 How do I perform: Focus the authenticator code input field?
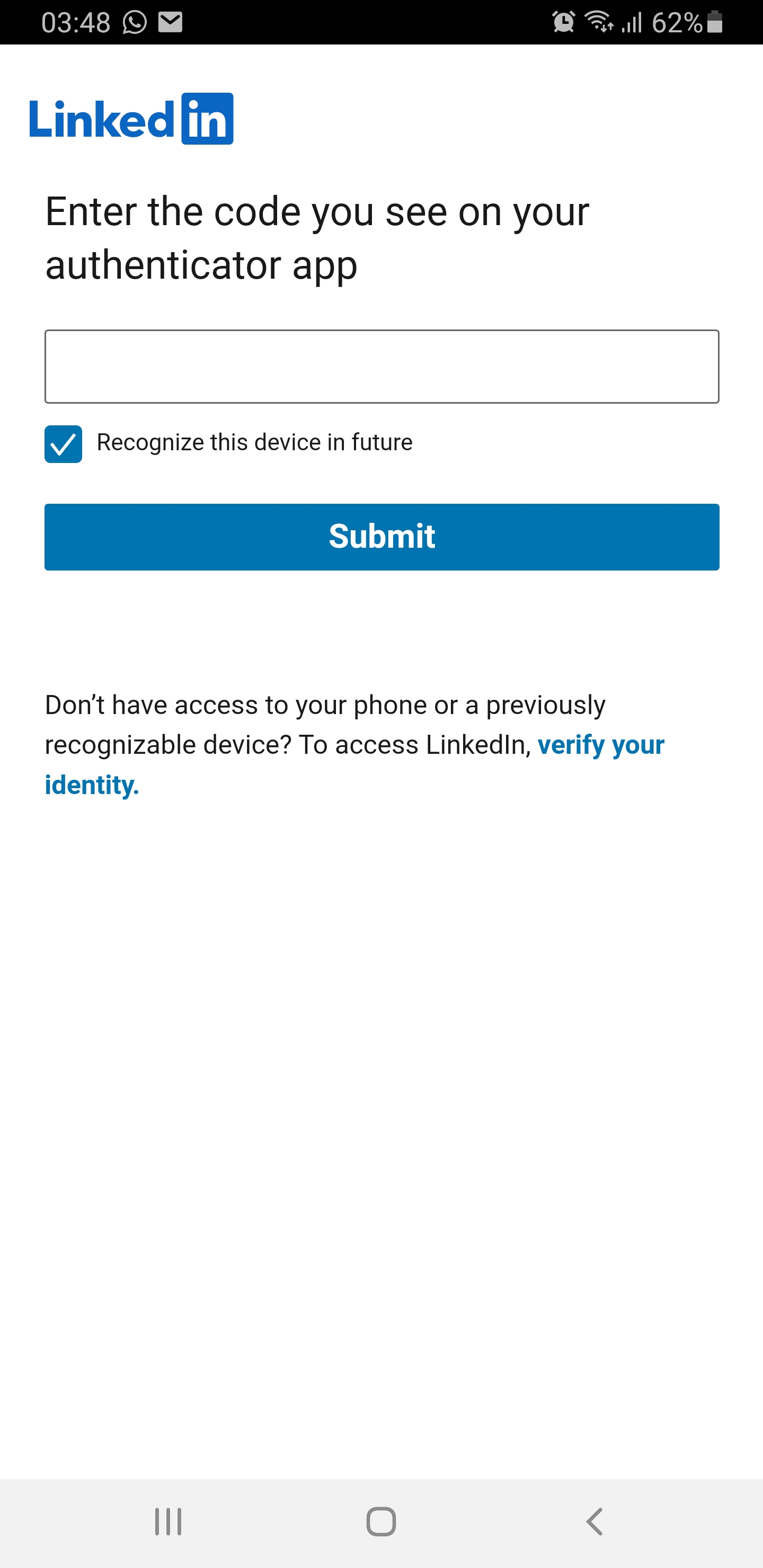pos(382,367)
